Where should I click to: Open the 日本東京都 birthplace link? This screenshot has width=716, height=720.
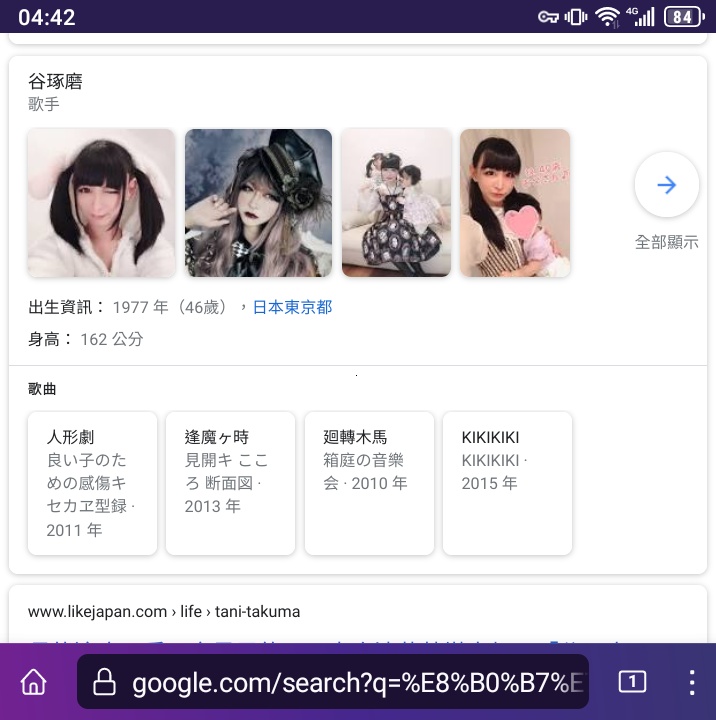coord(292,307)
